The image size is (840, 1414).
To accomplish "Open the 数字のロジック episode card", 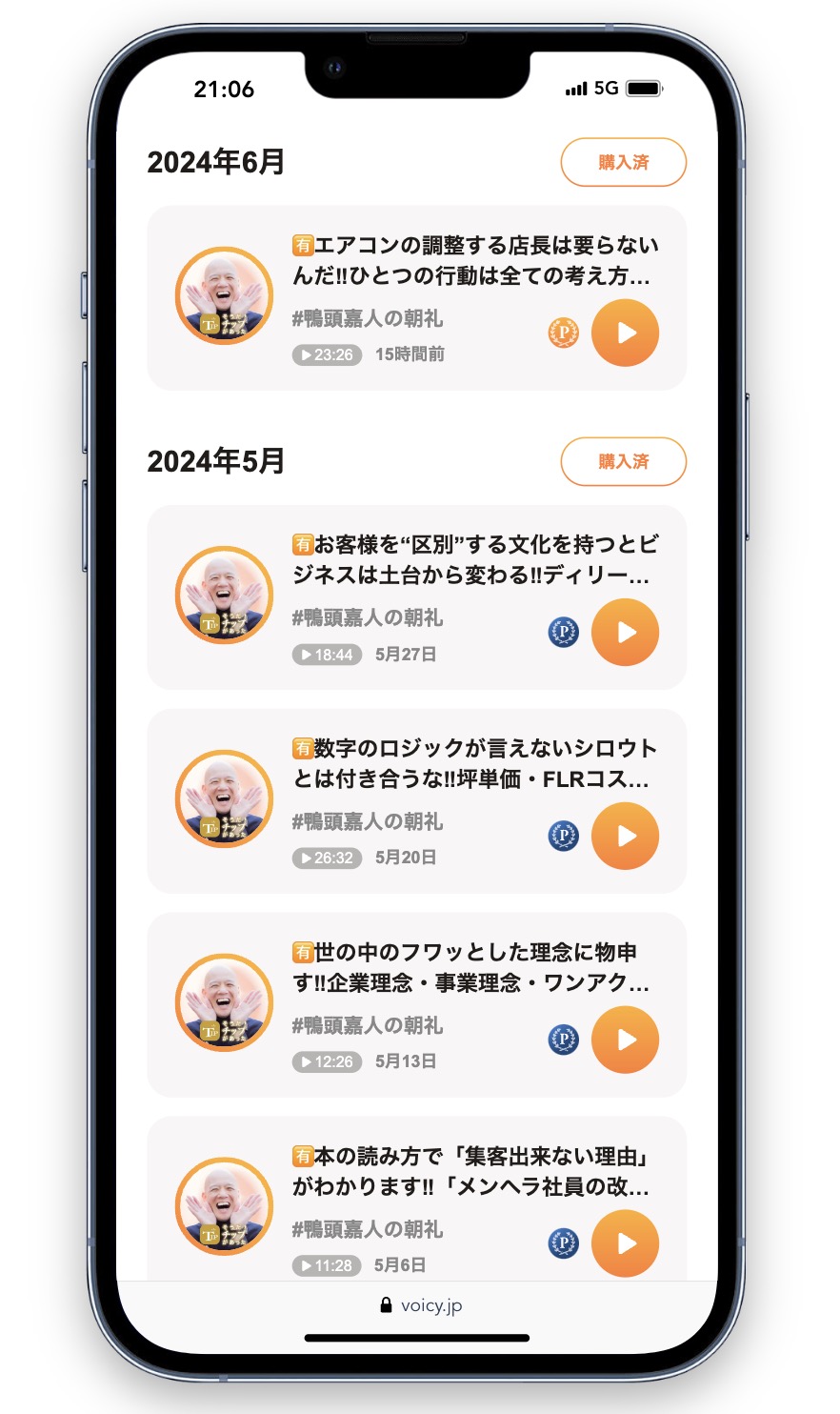I will pos(473,764).
